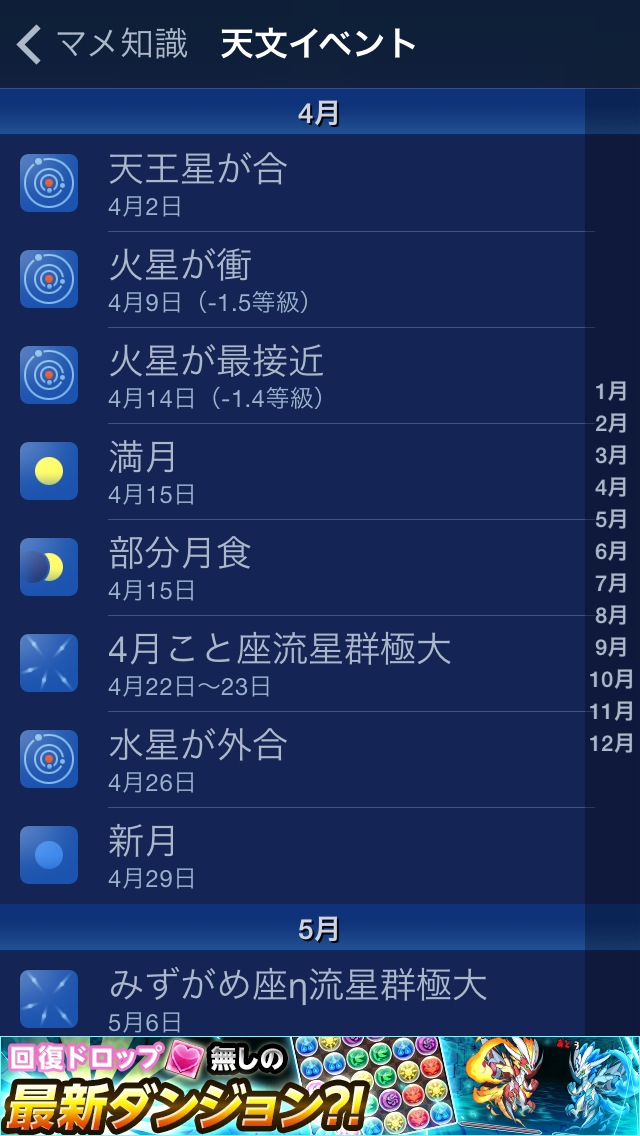The image size is (640, 1136).
Task: Jump to 9月 in the index
Action: [x=611, y=647]
